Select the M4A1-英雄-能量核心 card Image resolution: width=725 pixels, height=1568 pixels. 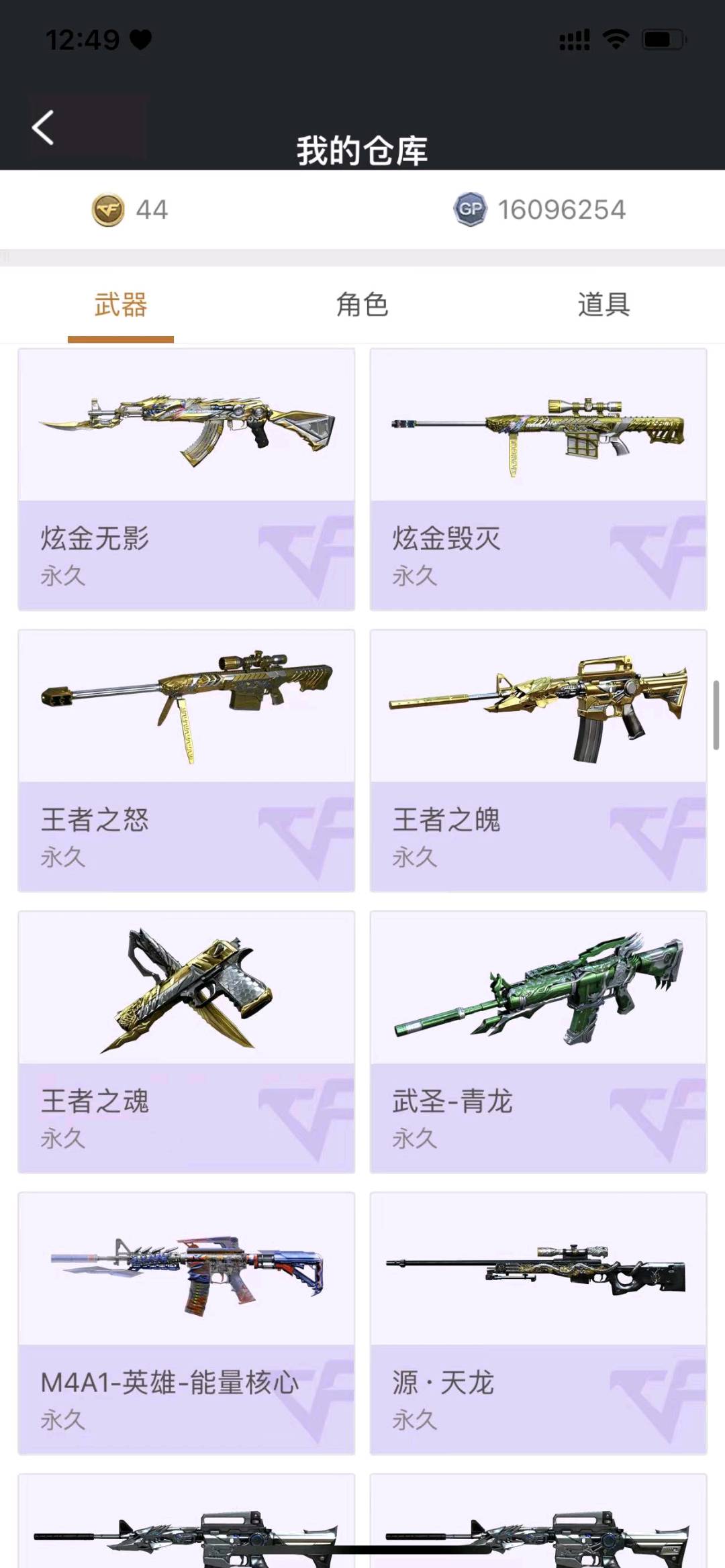[x=186, y=1322]
